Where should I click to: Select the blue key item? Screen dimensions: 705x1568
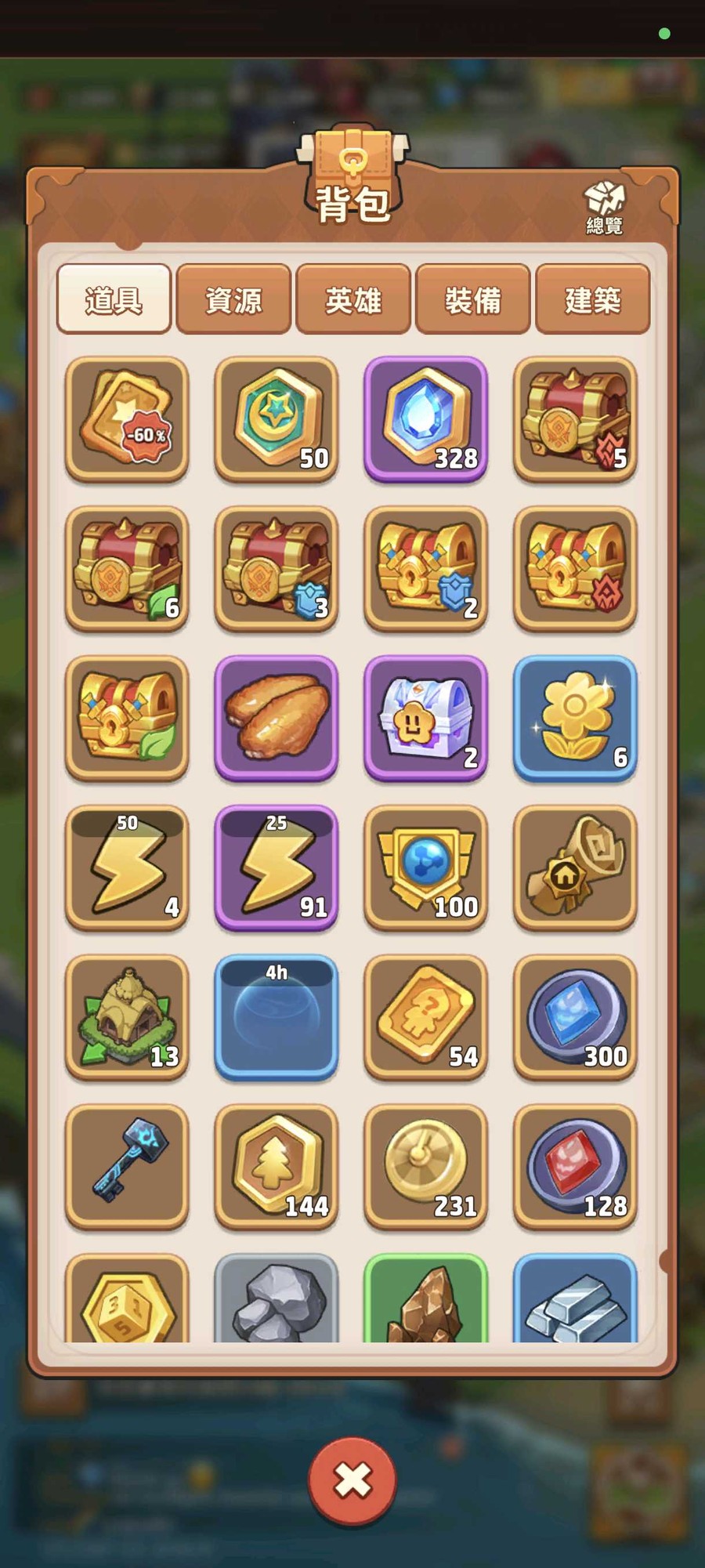click(x=127, y=1167)
